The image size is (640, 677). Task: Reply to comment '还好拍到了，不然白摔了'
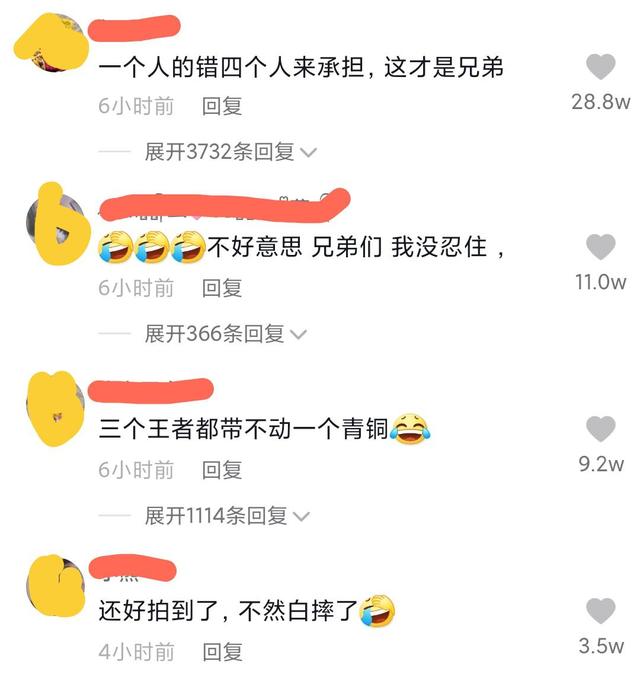(x=222, y=651)
